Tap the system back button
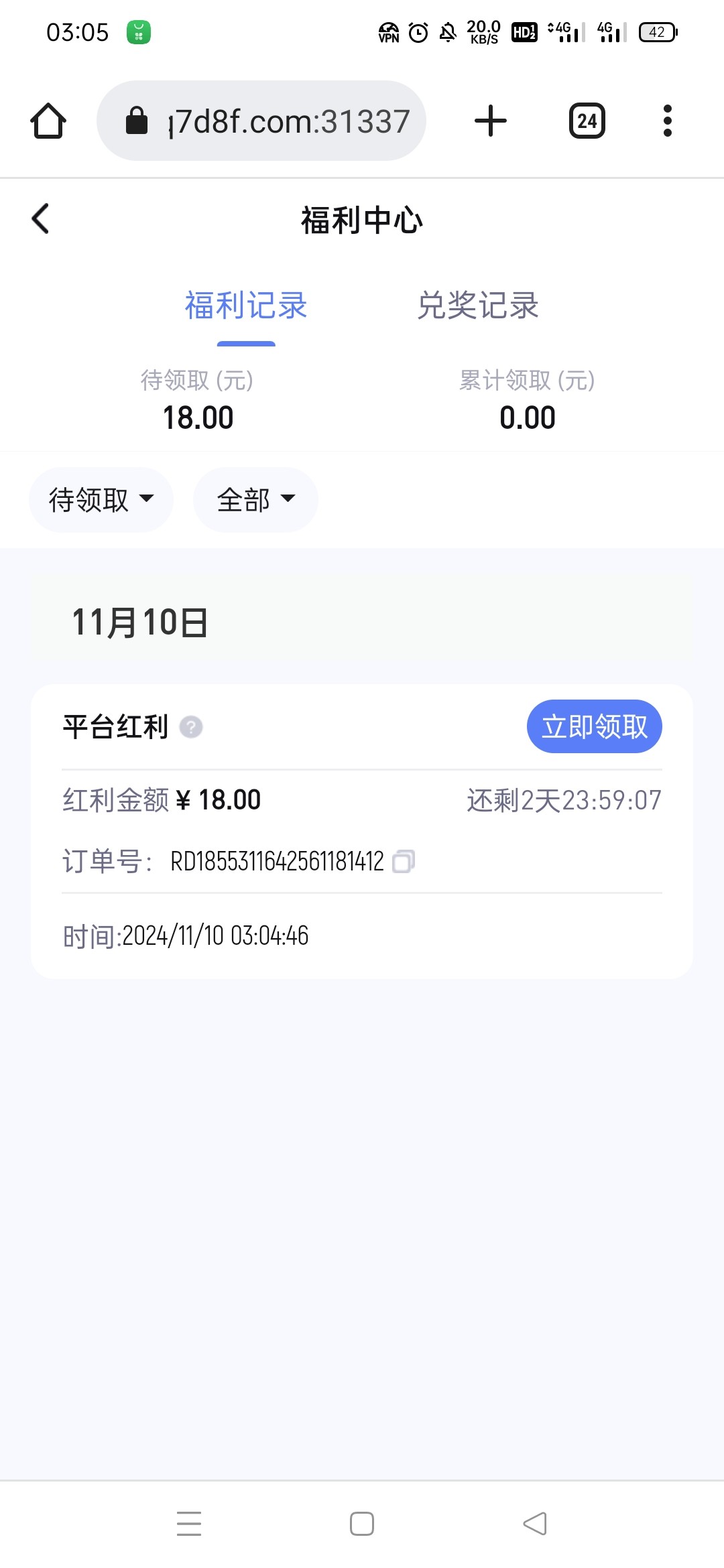The height and width of the screenshot is (1568, 724). [x=535, y=1523]
